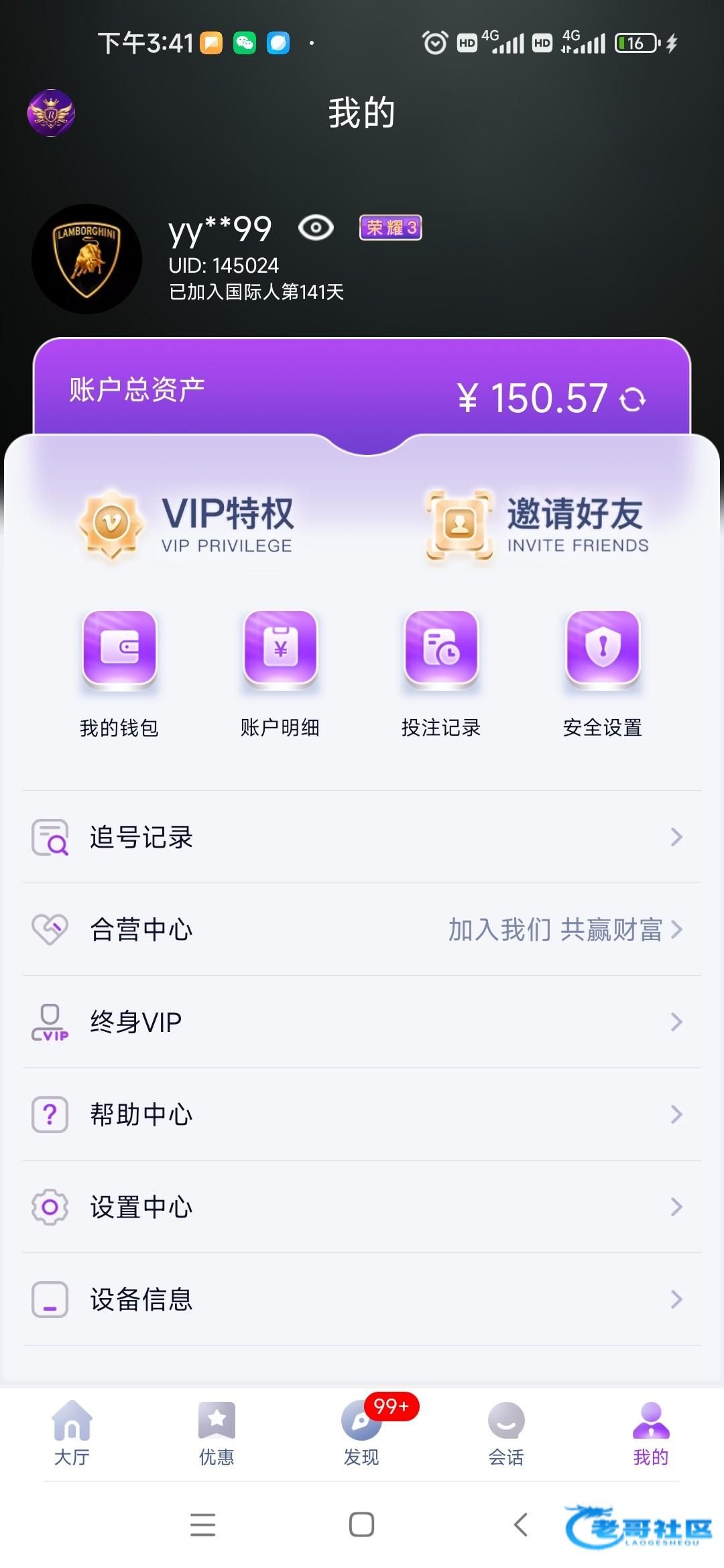Refresh the account total assets balance
This screenshot has height=1568, width=724.
632,399
